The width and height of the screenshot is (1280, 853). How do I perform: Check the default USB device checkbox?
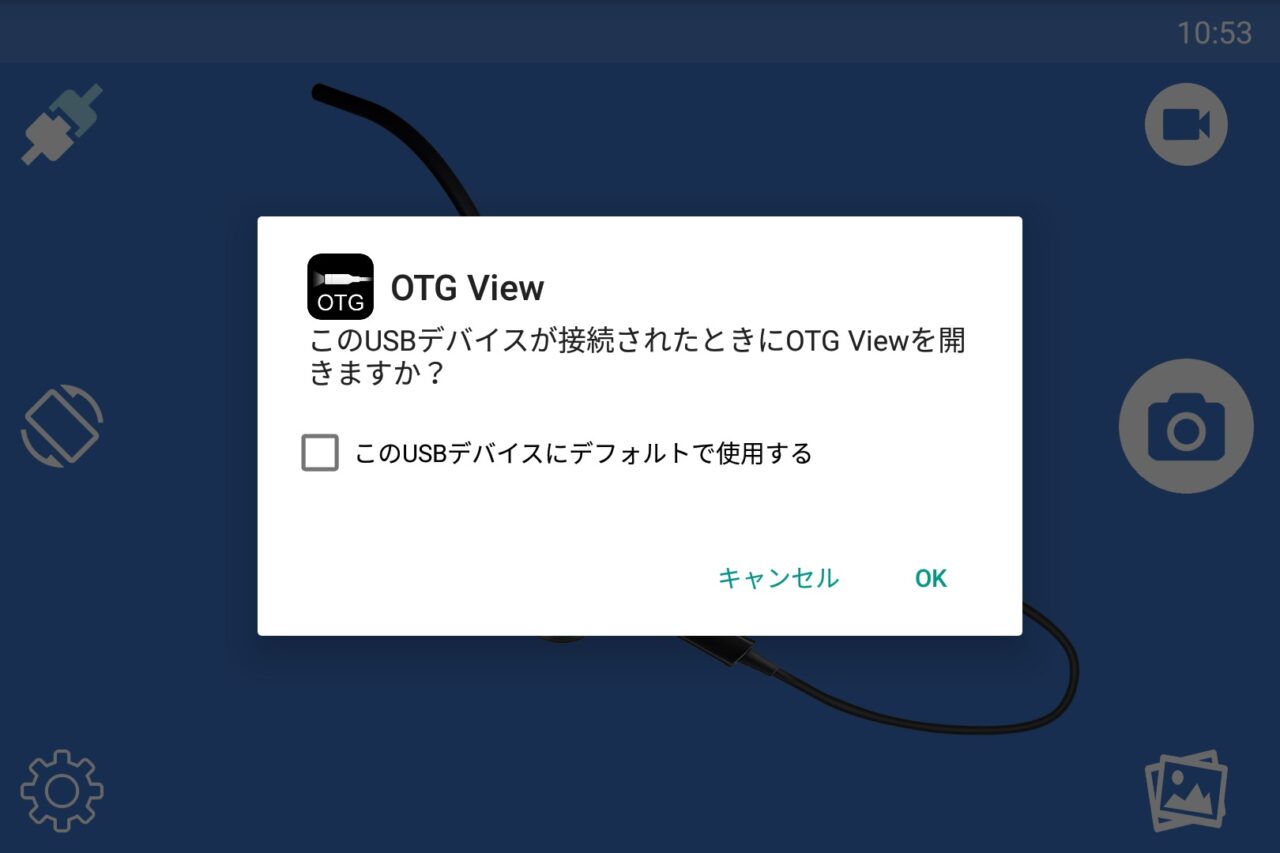click(320, 453)
